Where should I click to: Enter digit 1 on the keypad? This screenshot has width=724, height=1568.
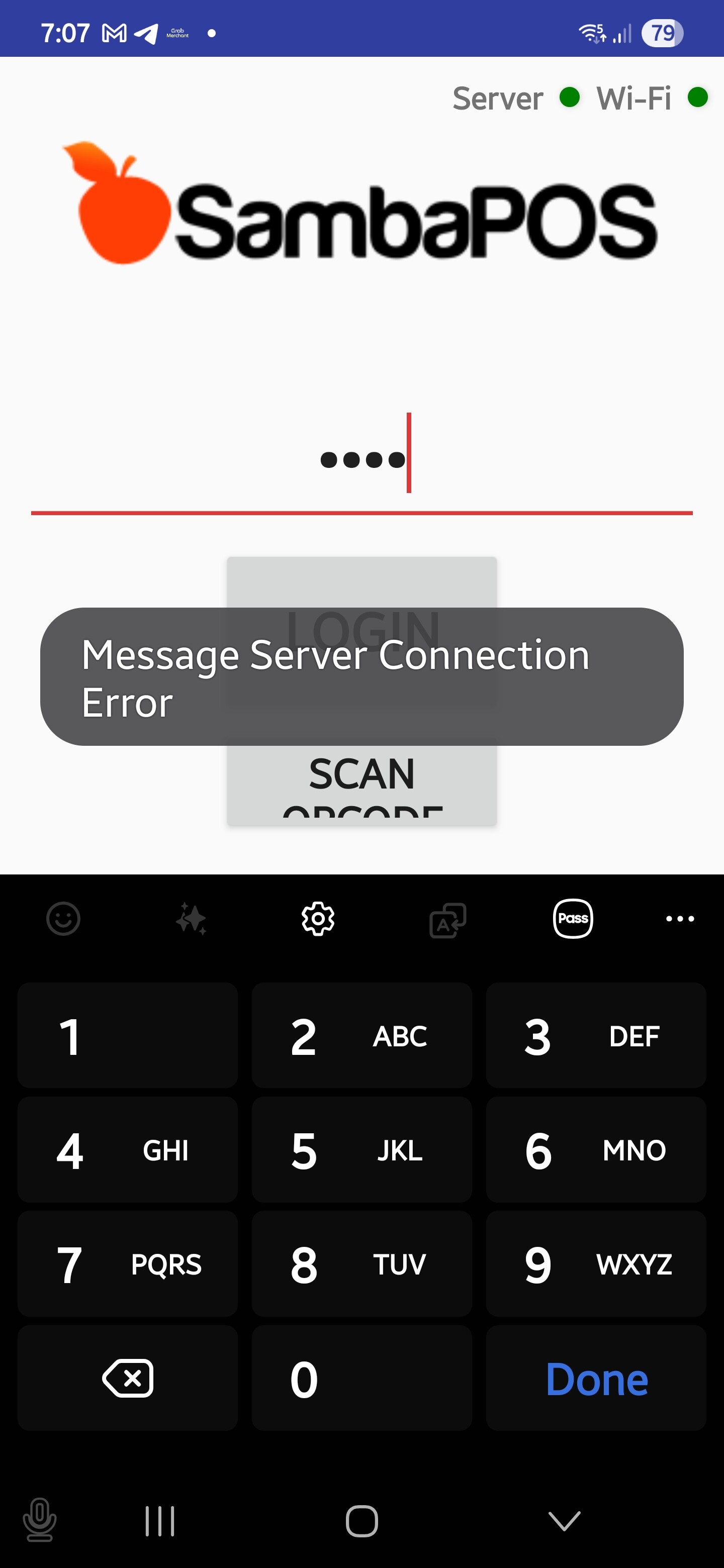pyautogui.click(x=127, y=1035)
